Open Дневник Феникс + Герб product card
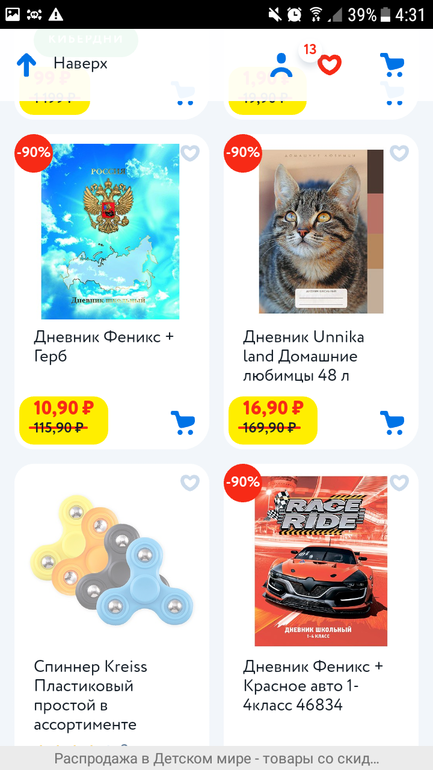 click(112, 292)
